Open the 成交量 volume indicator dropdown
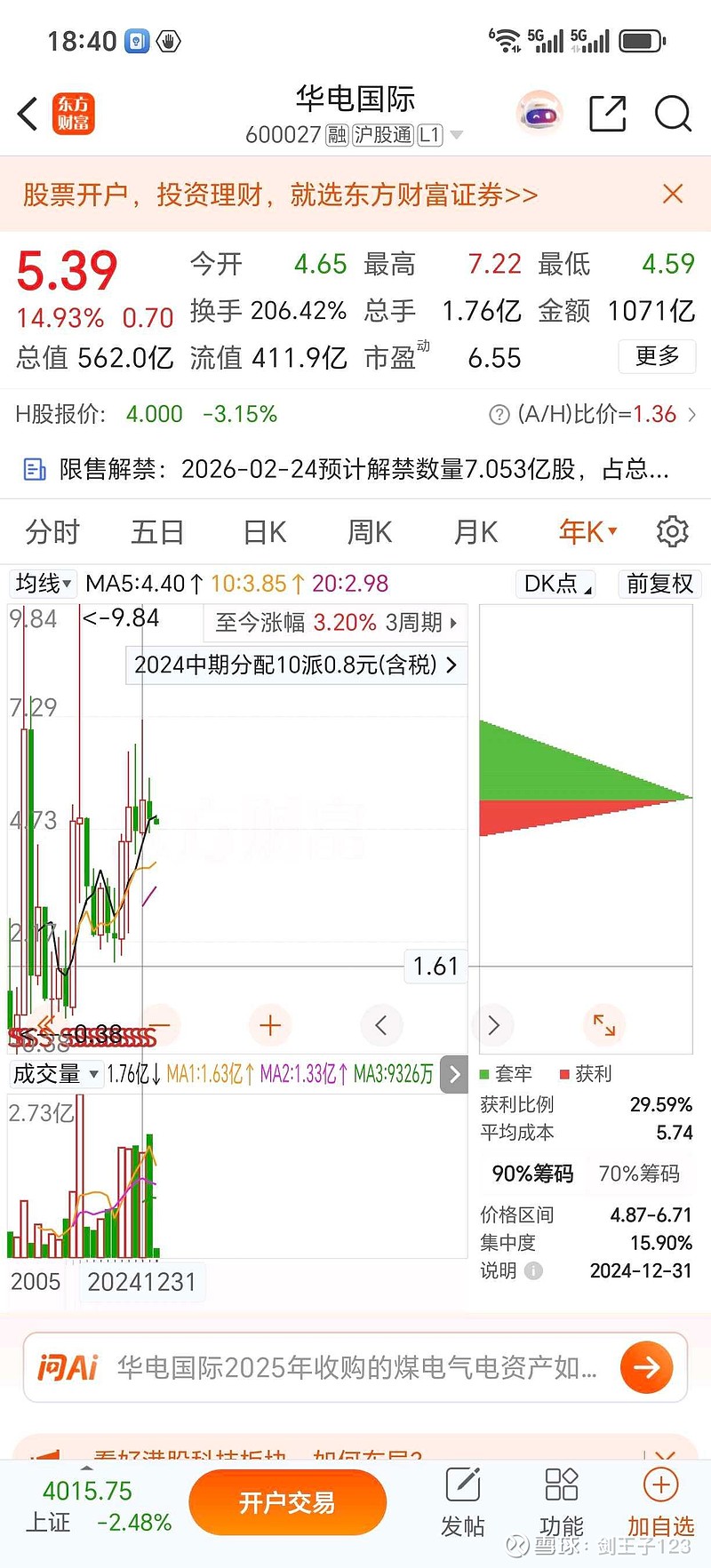 (55, 1074)
